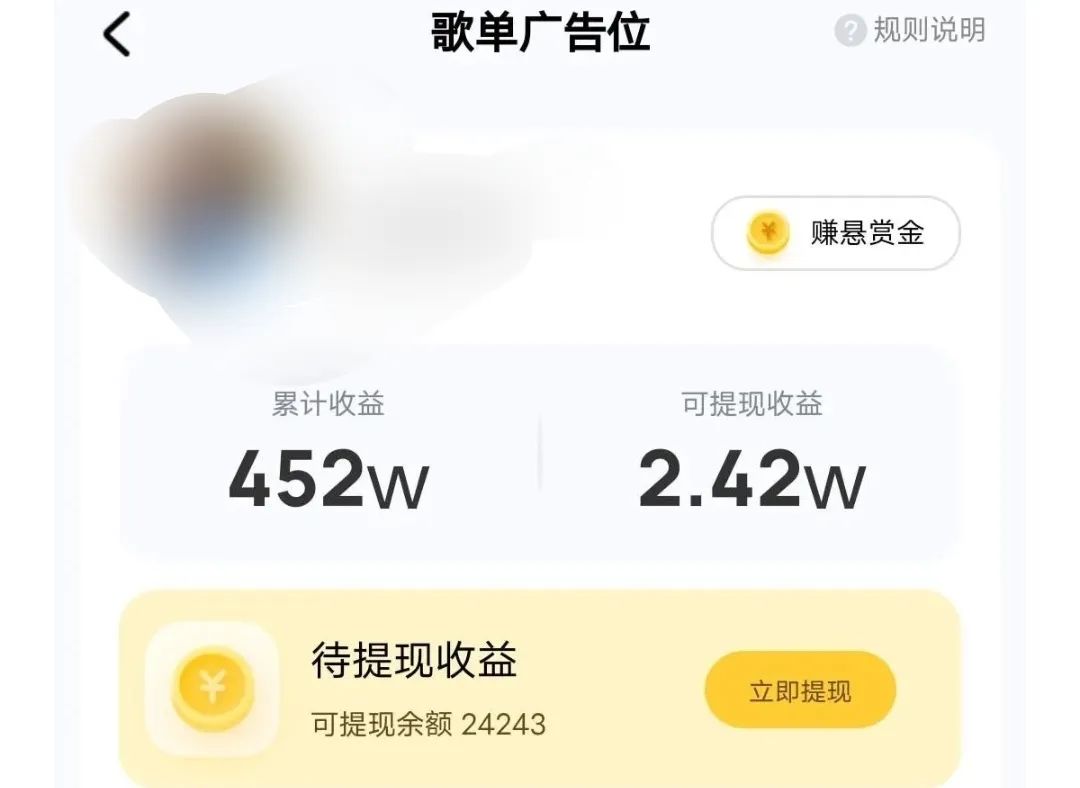Tap the 赚悬赏金 button
Image resolution: width=1080 pixels, height=788 pixels.
835,233
